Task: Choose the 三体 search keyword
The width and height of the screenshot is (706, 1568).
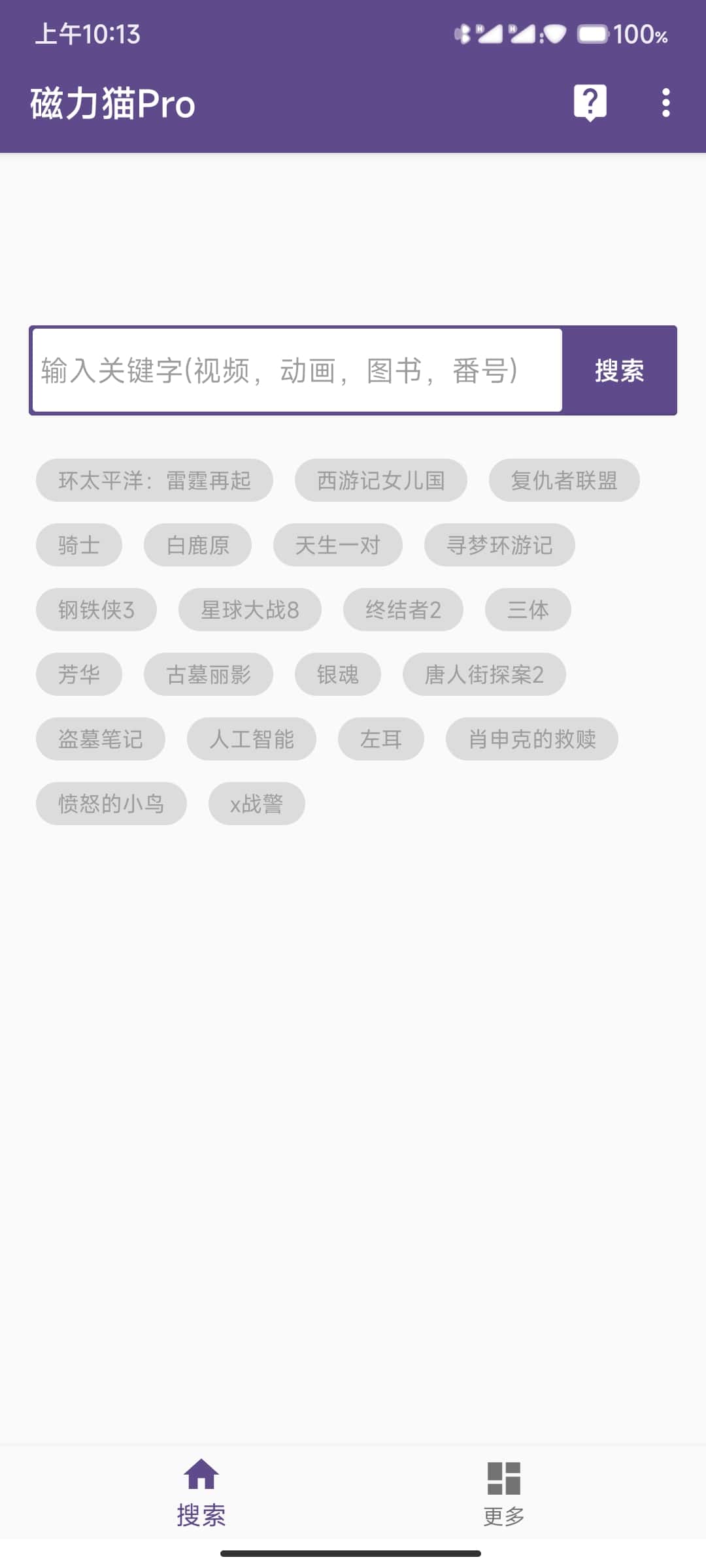Action: coord(528,610)
